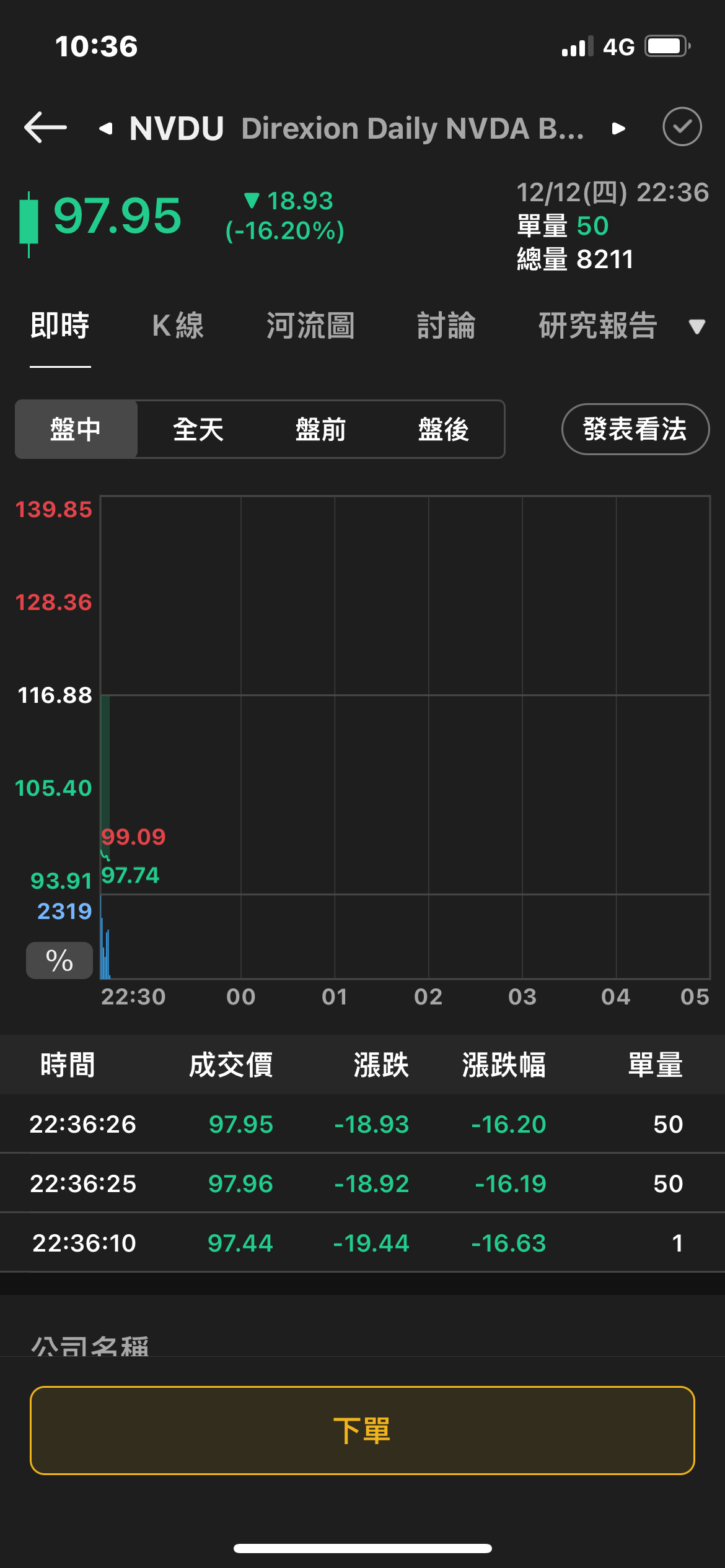Expand more tabs with the down triangle

point(697,326)
